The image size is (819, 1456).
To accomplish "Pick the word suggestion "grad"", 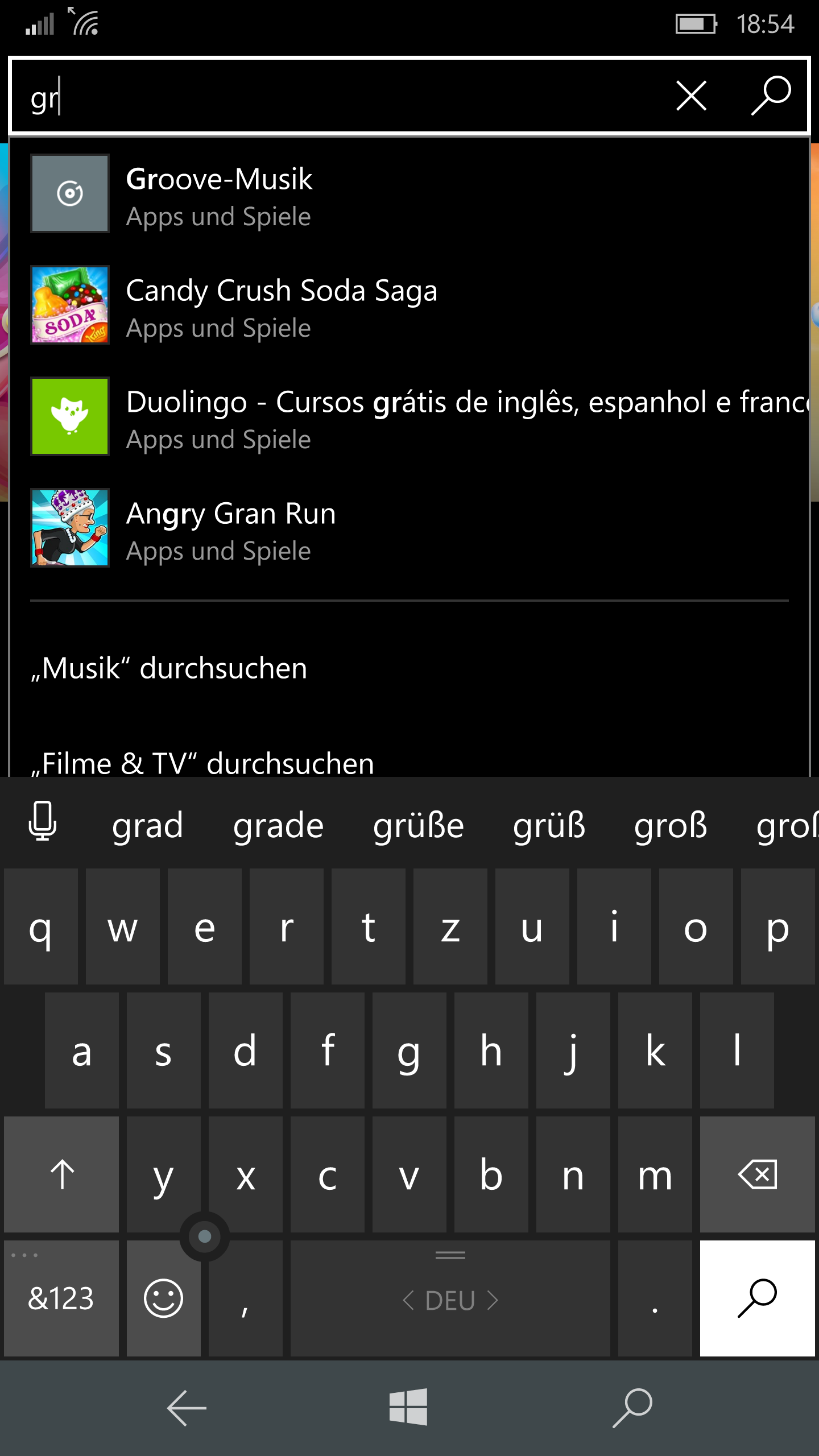I will tap(147, 826).
